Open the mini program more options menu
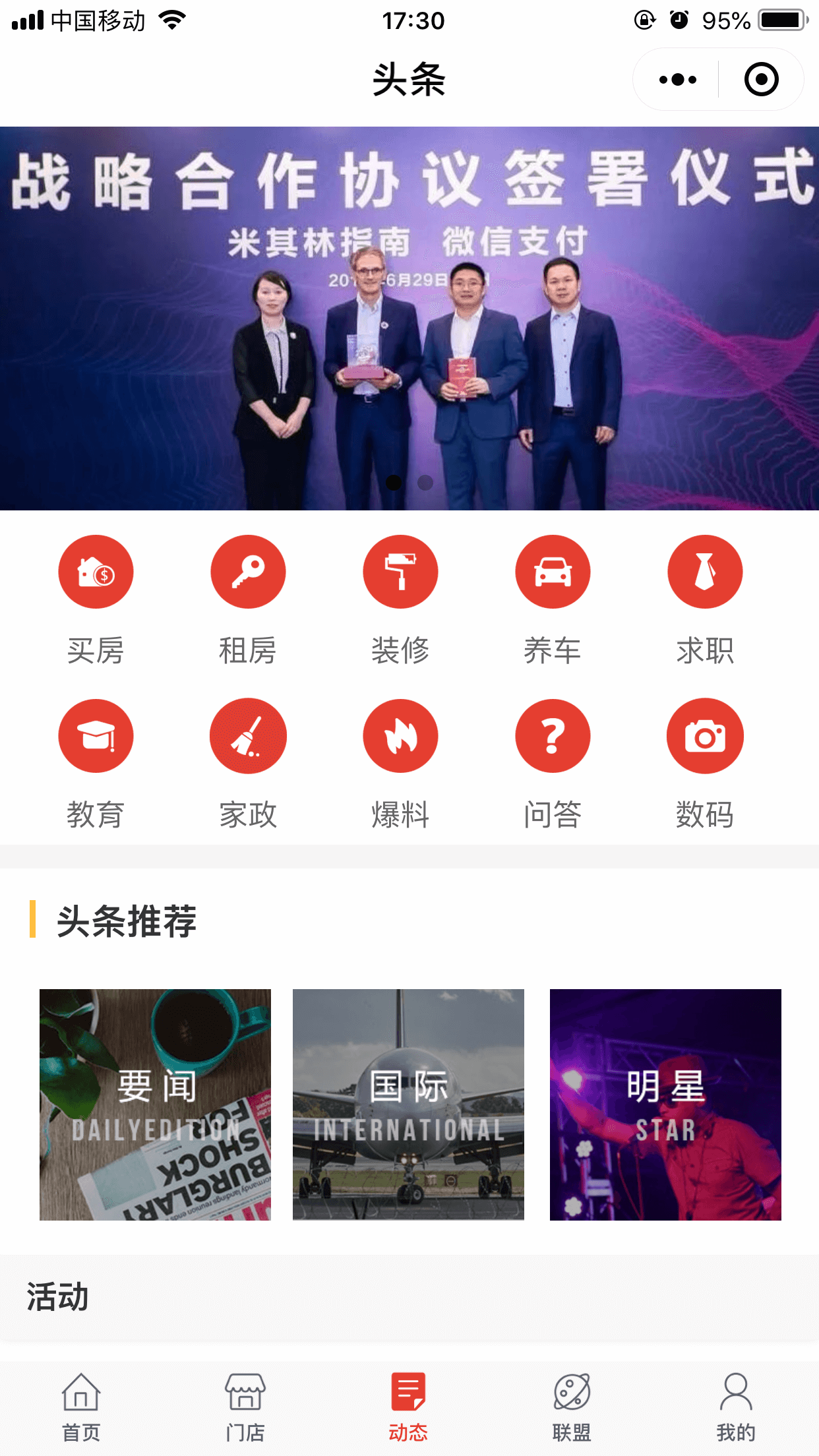Viewport: 819px width, 1456px height. tap(677, 80)
